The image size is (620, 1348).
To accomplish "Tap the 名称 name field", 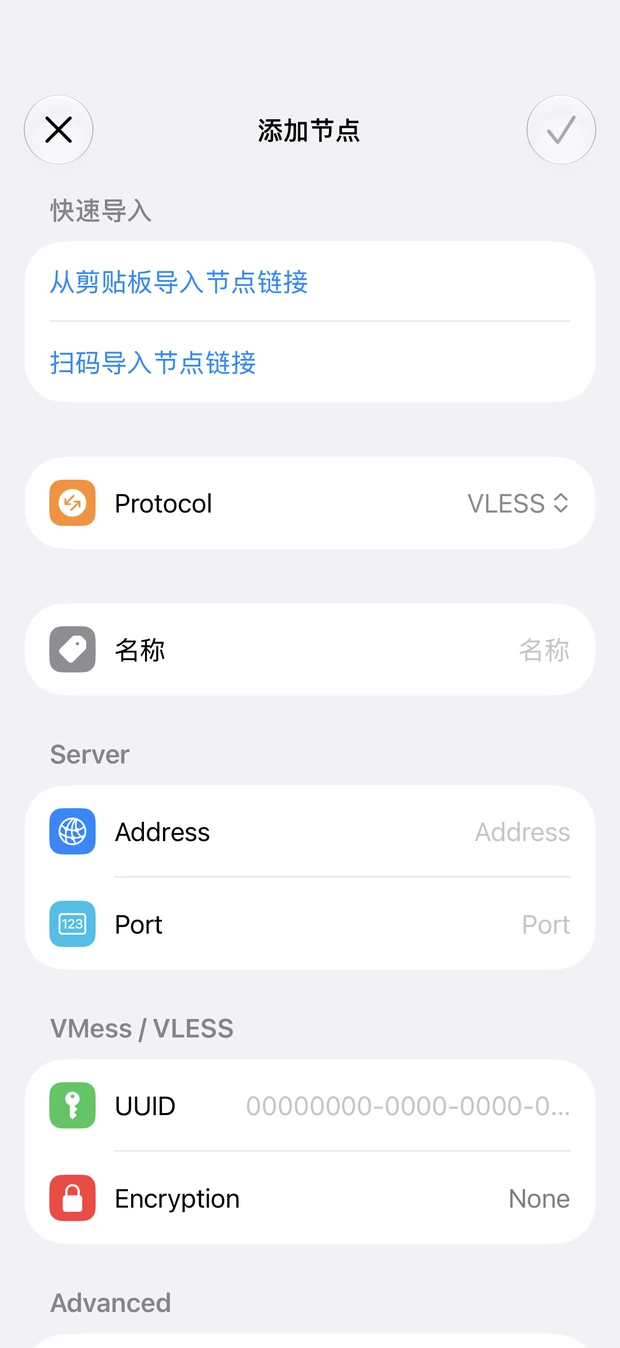I will (x=310, y=650).
